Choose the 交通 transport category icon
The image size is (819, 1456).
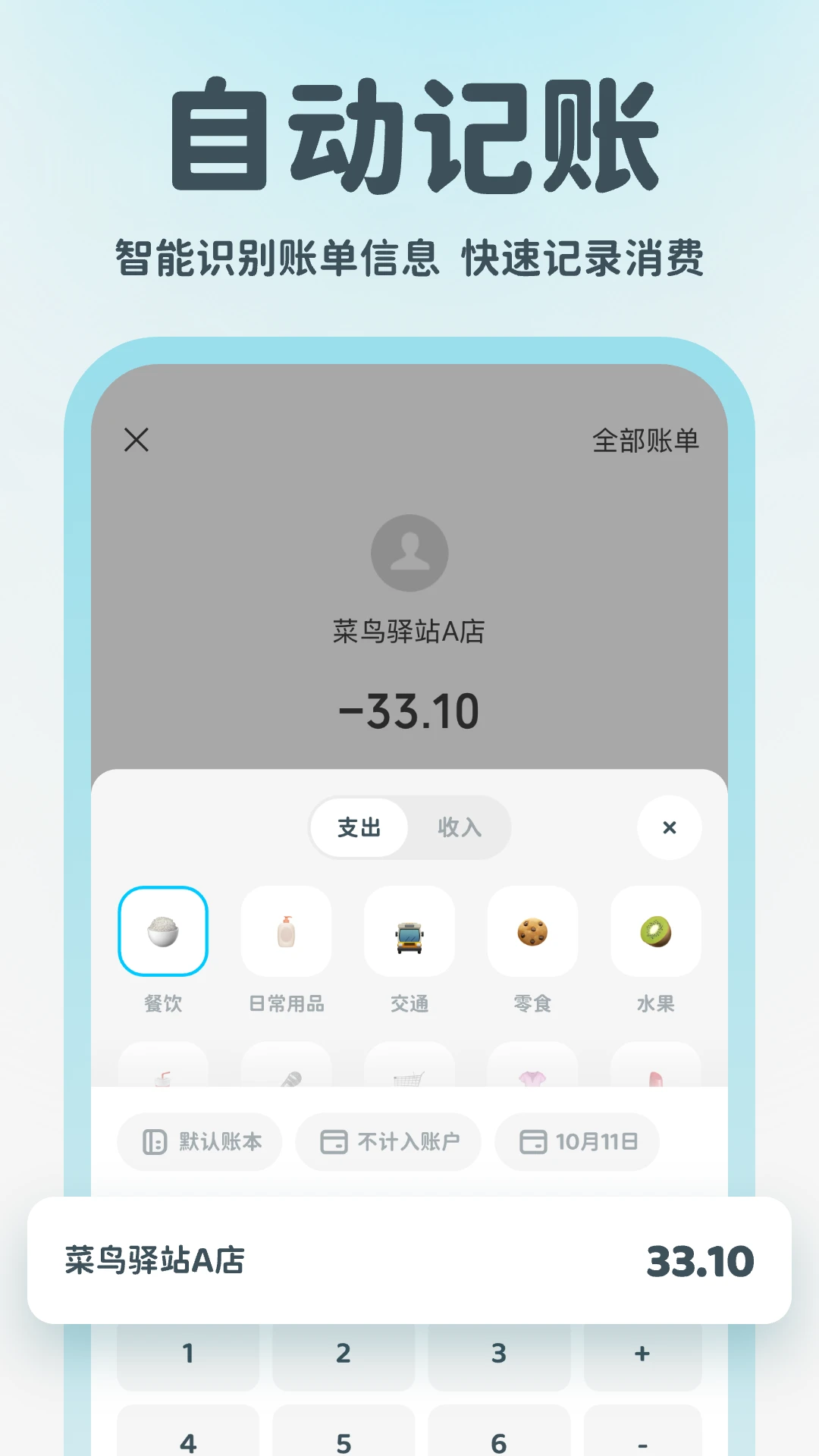409,930
